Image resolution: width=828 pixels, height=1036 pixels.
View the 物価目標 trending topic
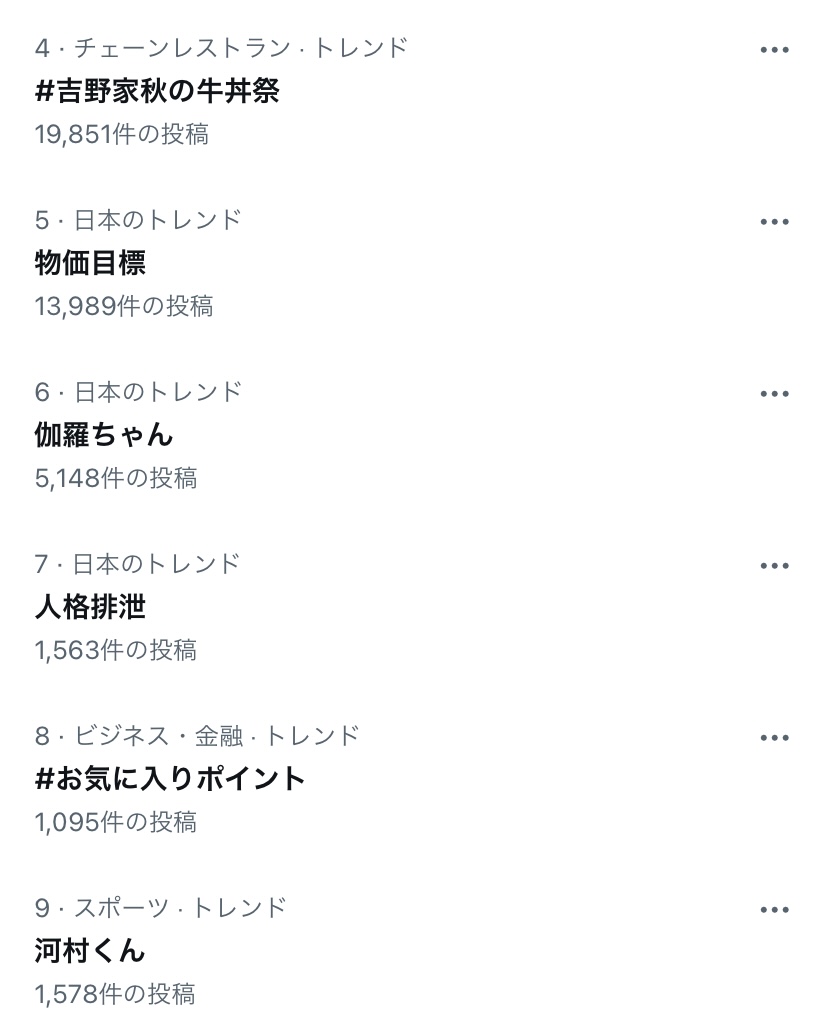click(x=90, y=263)
